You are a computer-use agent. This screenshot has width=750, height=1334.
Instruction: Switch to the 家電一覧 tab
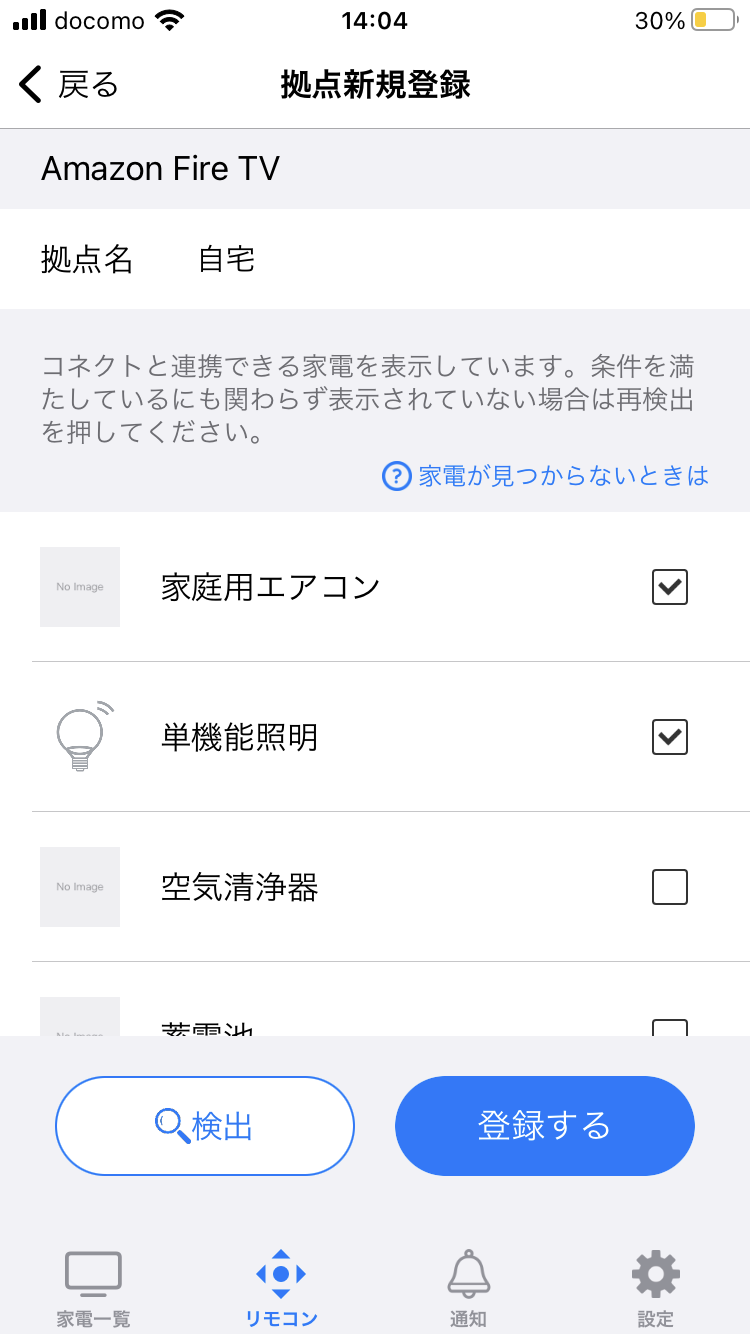pyautogui.click(x=93, y=1273)
